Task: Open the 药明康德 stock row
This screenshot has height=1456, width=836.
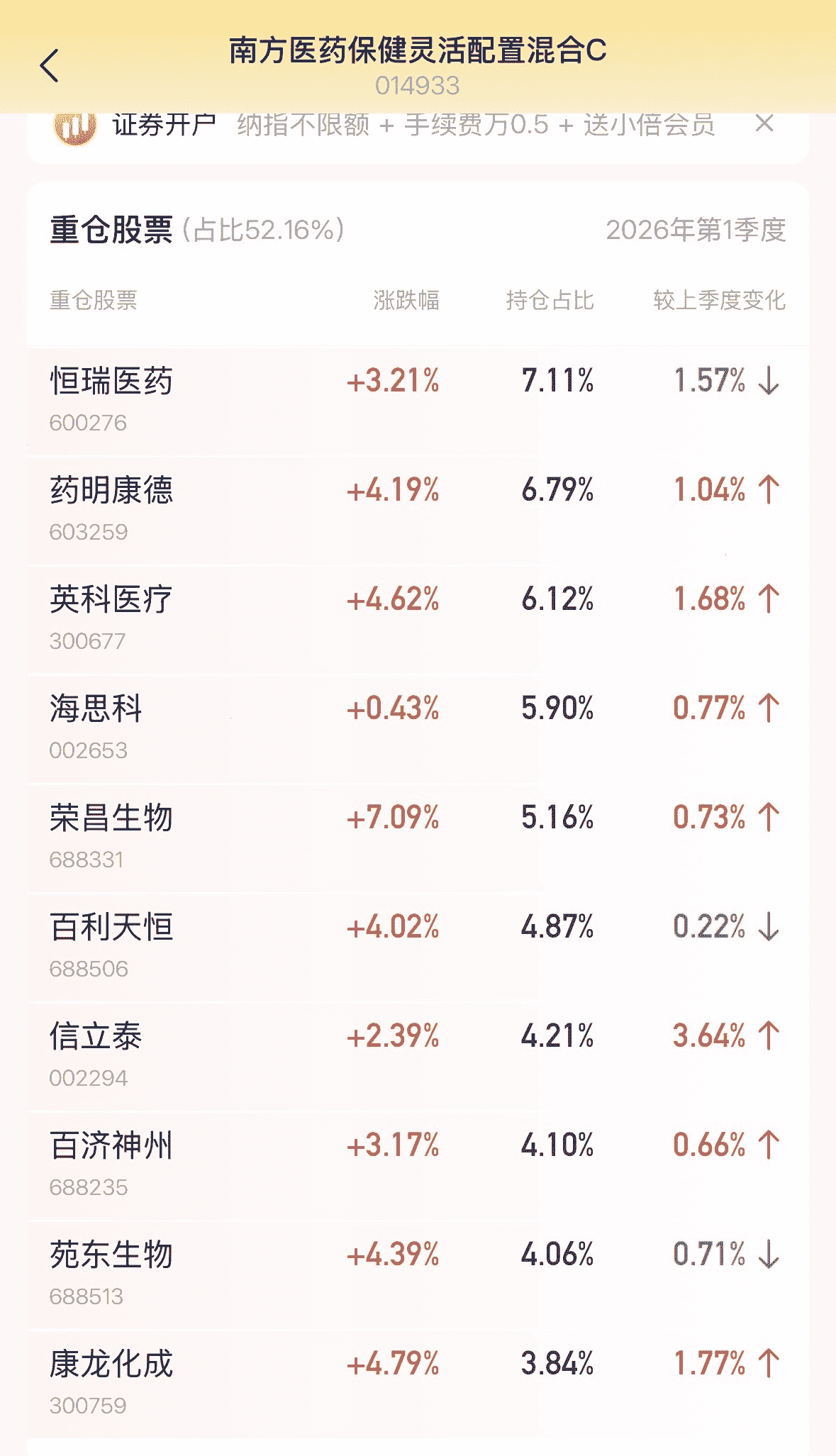Action: point(418,511)
